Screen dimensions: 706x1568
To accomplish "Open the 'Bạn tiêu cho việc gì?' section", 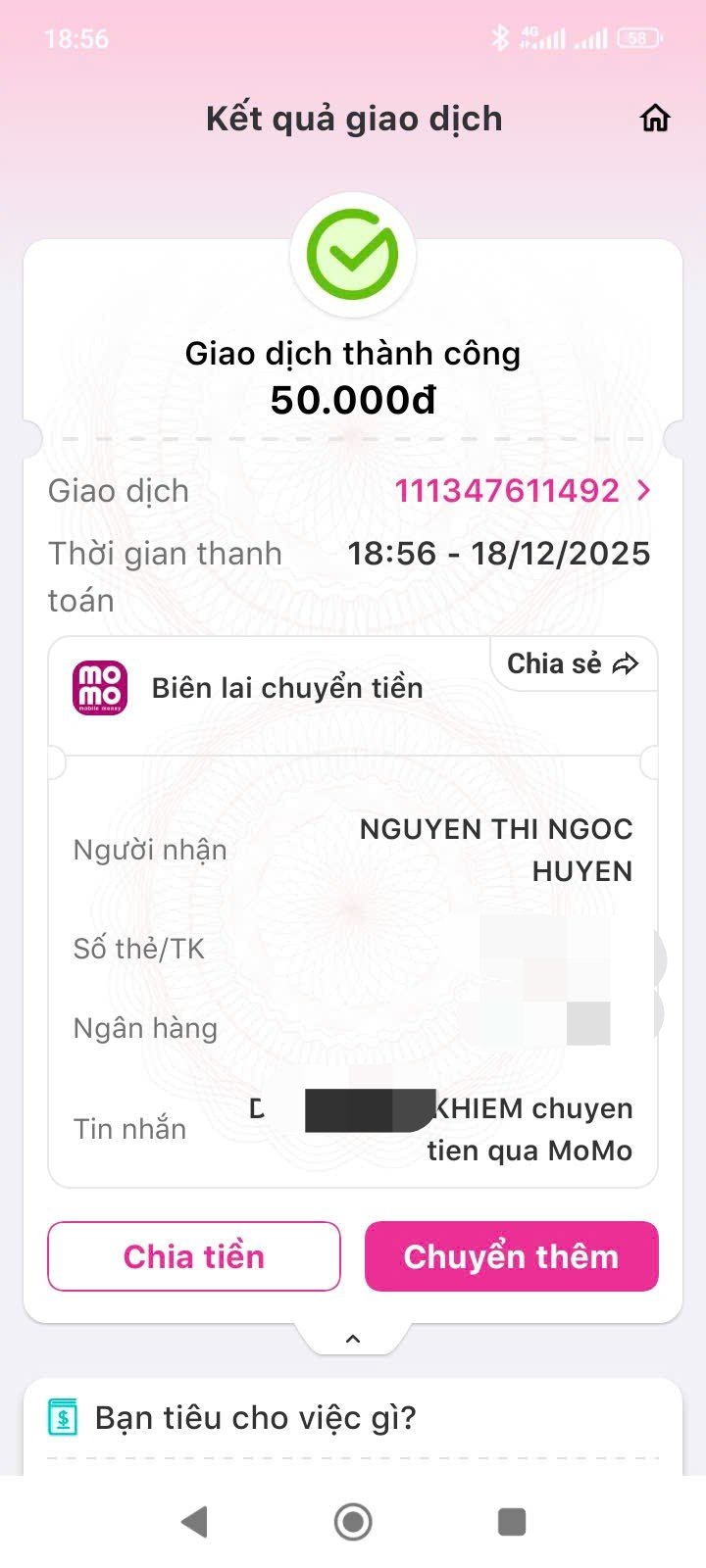I will coord(255,1417).
